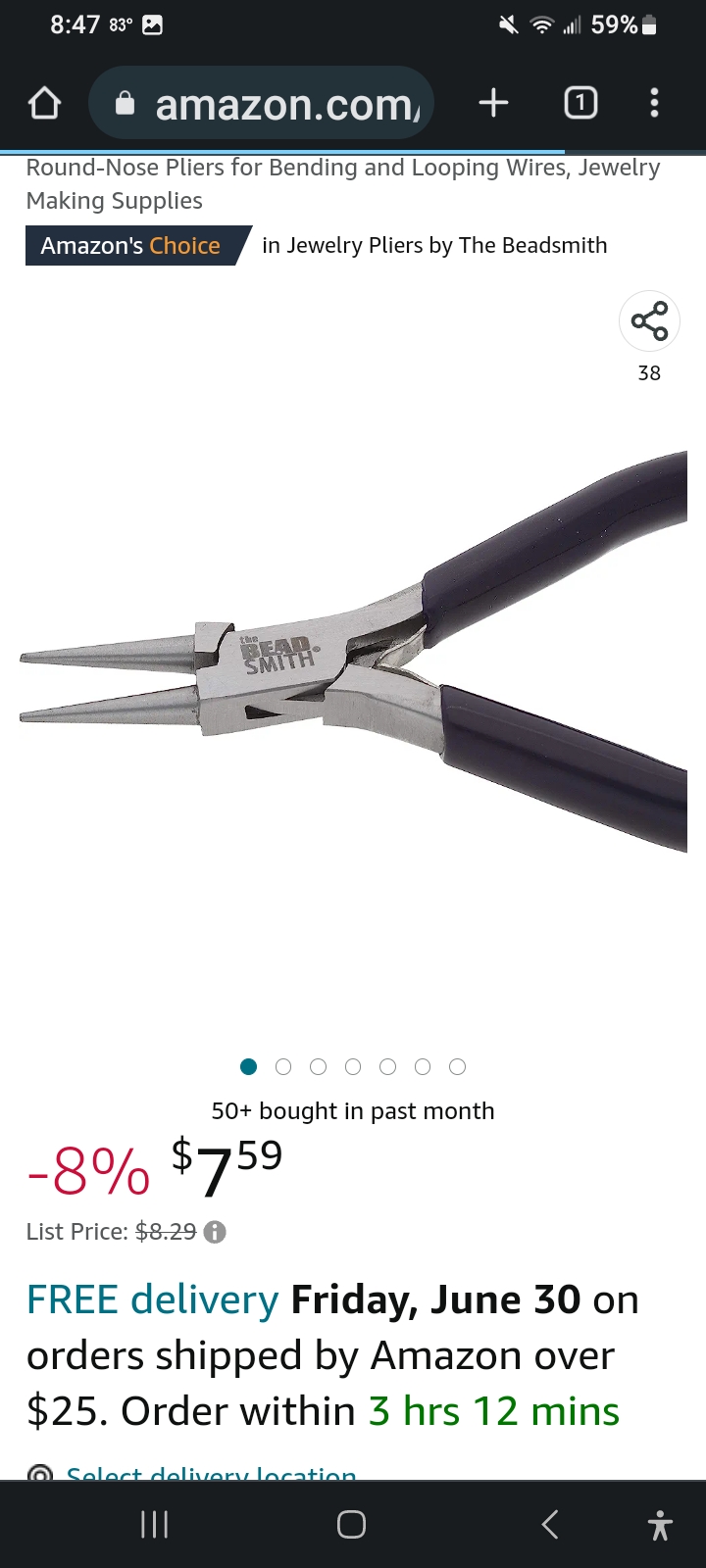Open the pliers product image
Viewport: 706px width, 1568px height.
tap(354, 652)
